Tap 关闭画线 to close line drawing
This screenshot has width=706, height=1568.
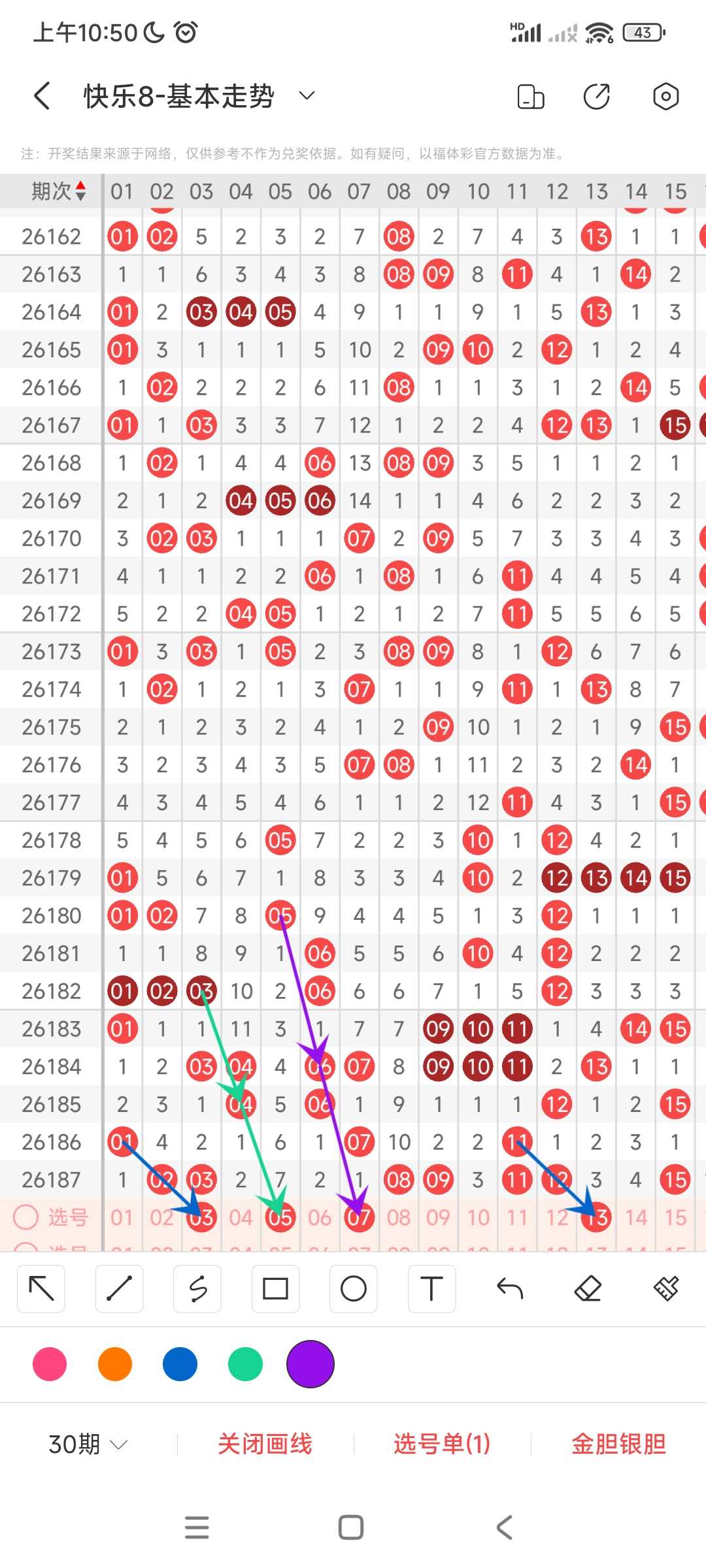click(265, 1444)
